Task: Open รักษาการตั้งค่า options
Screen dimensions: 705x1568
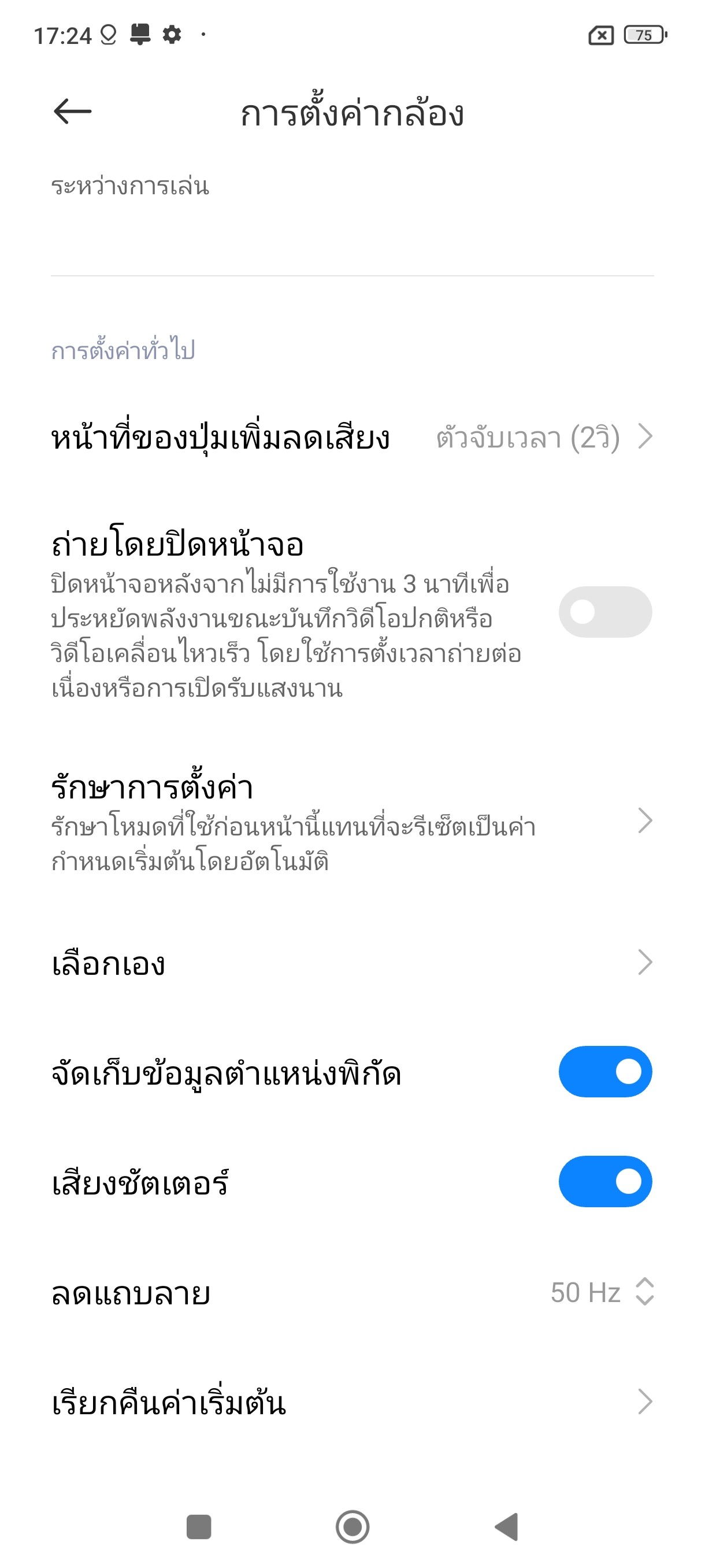Action: pos(351,820)
